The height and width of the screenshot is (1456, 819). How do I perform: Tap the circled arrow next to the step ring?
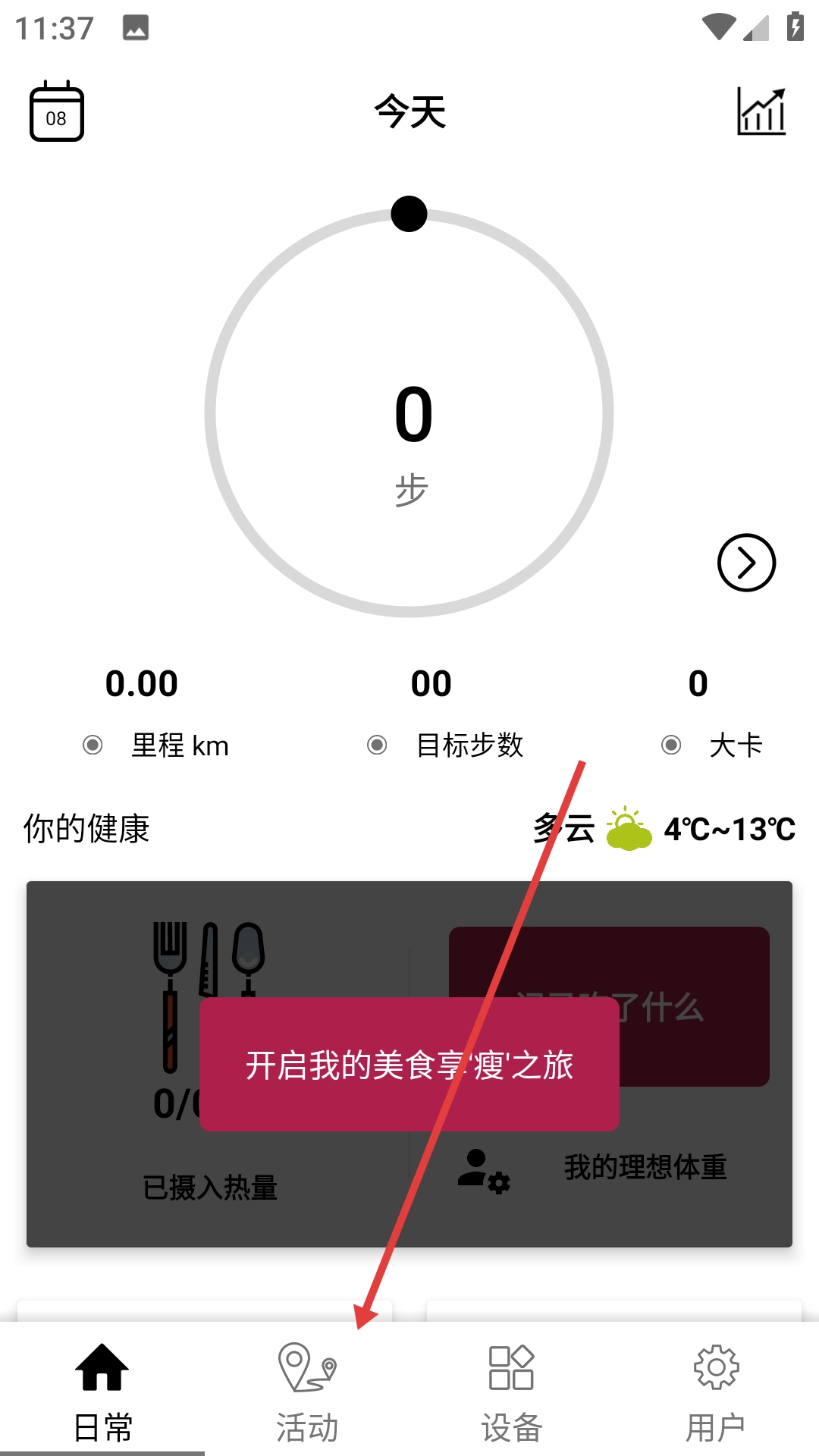pos(746,563)
